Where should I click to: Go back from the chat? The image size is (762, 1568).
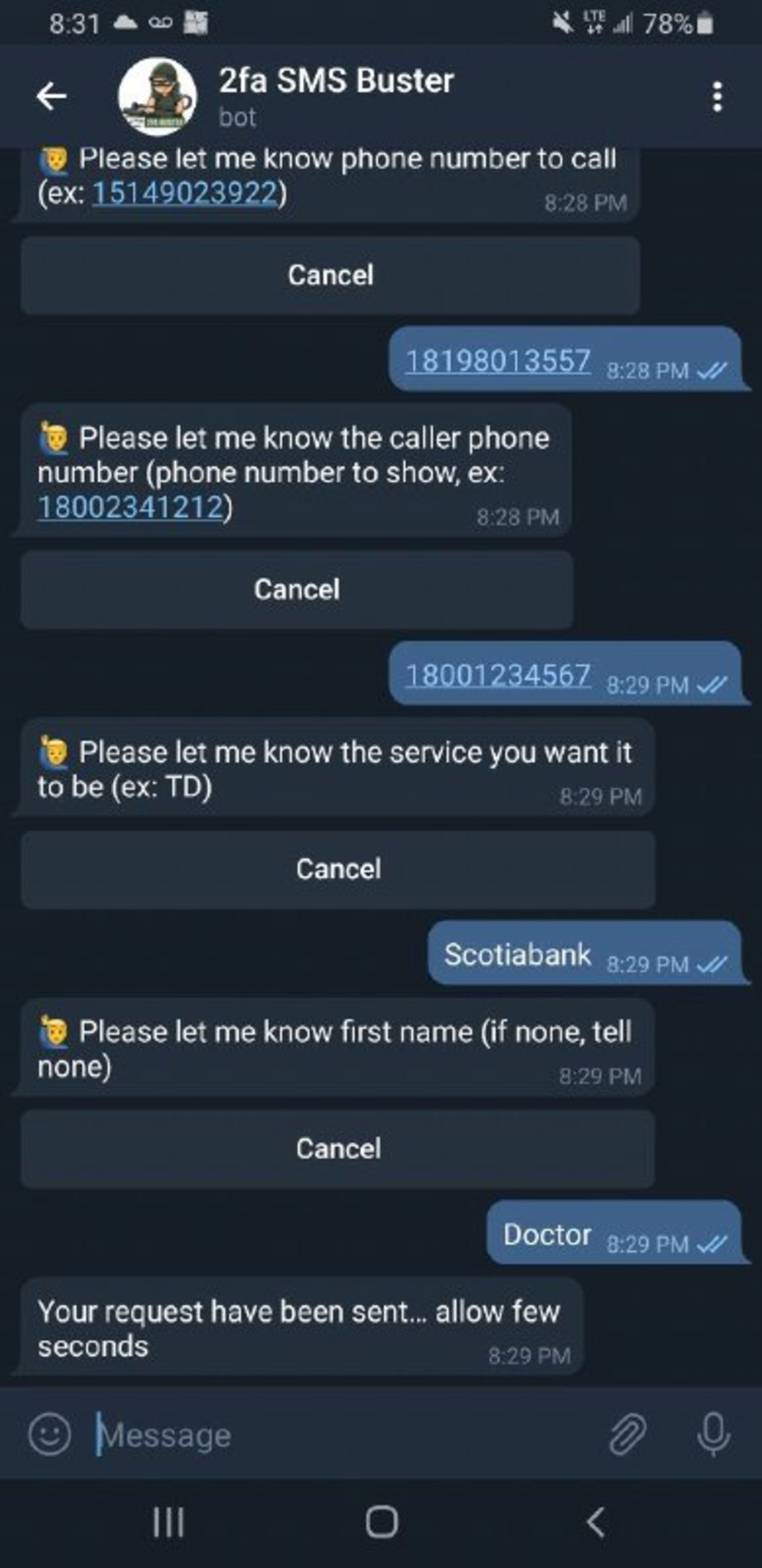[x=51, y=96]
